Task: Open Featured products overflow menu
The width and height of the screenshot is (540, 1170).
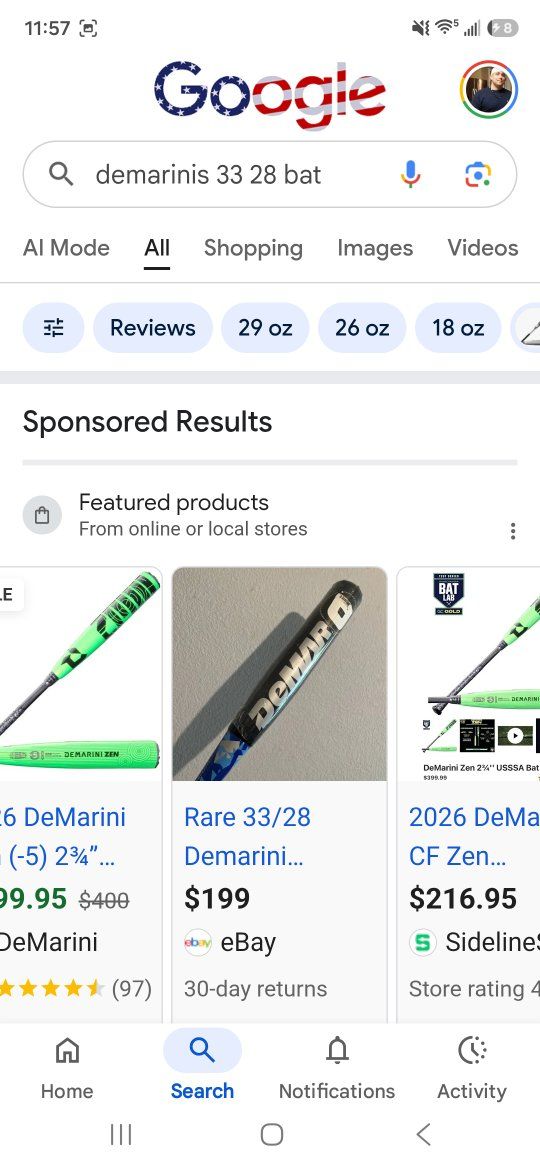Action: pyautogui.click(x=512, y=531)
